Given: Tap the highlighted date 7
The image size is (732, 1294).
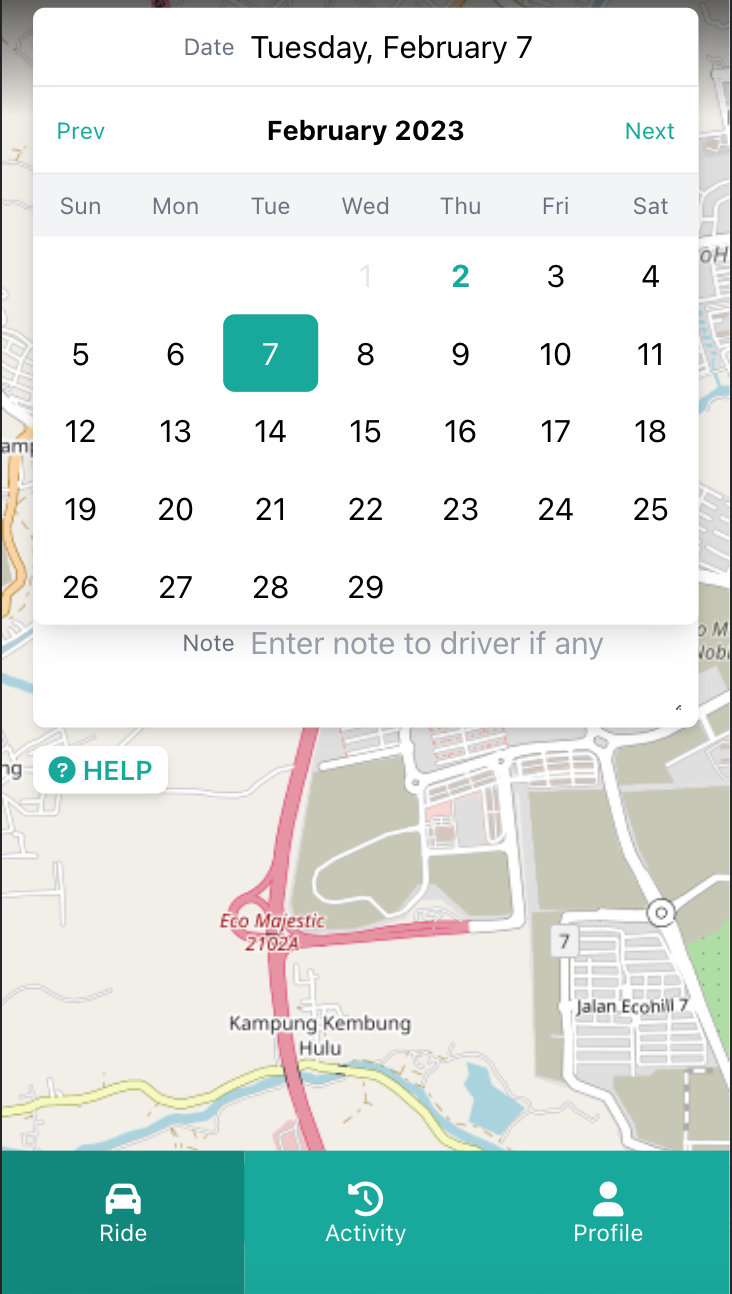Looking at the screenshot, I should 270,354.
